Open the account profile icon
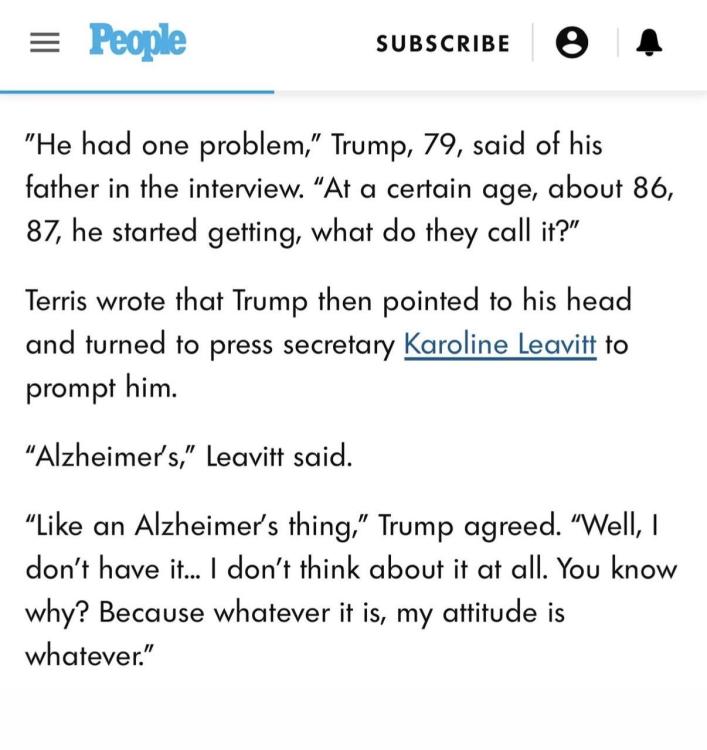The image size is (707, 750). pyautogui.click(x=571, y=43)
